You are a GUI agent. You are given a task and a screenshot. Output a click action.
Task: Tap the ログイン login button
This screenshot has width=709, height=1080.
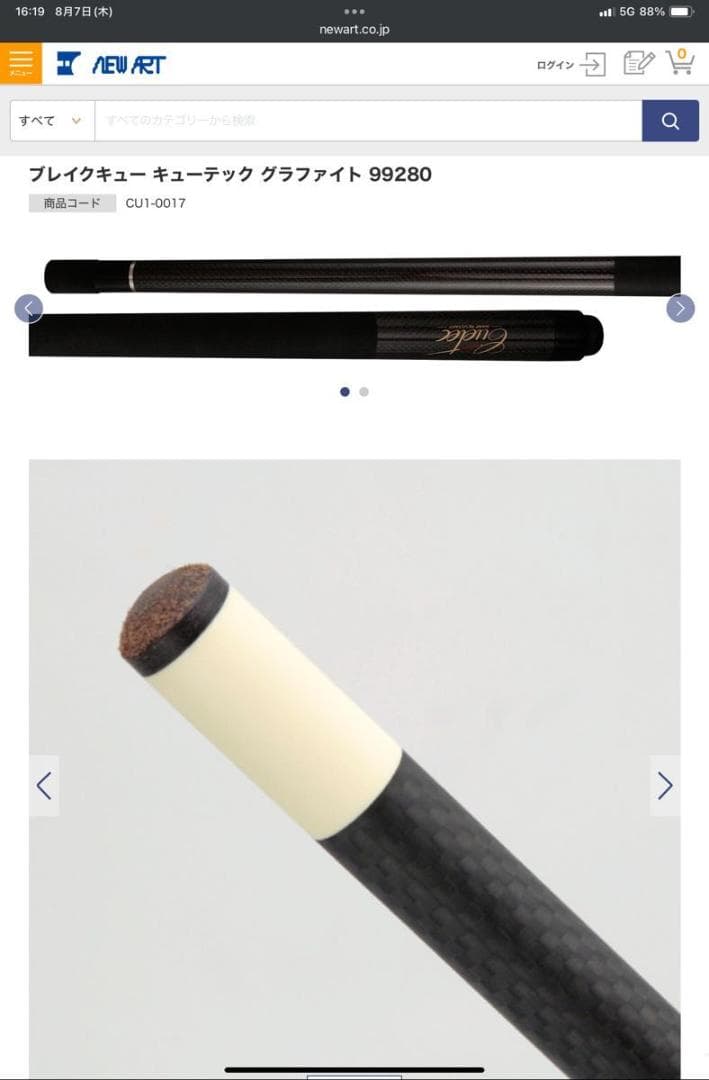coord(571,65)
